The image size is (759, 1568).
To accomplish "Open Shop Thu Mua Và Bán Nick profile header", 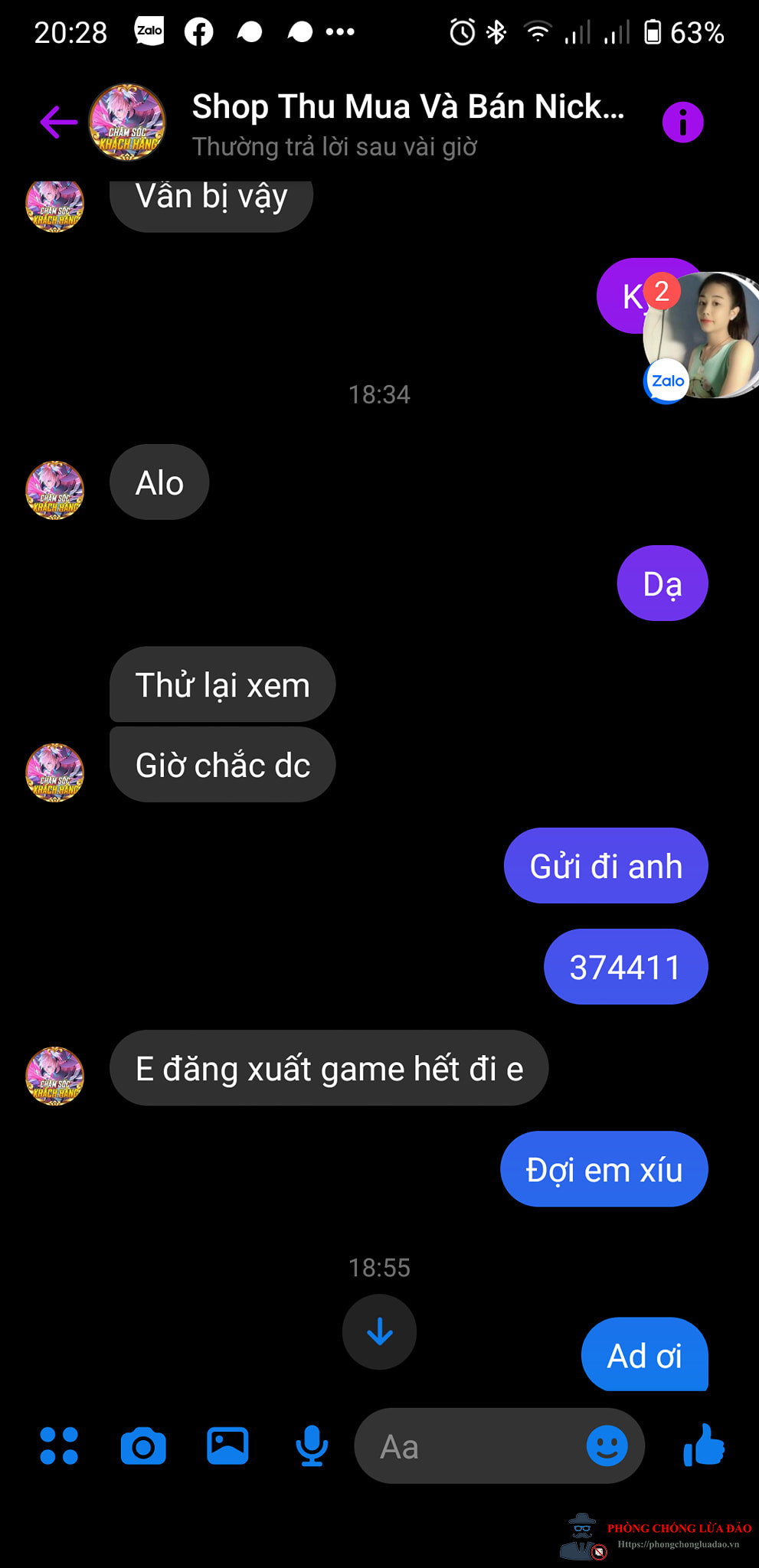I will pos(407,122).
